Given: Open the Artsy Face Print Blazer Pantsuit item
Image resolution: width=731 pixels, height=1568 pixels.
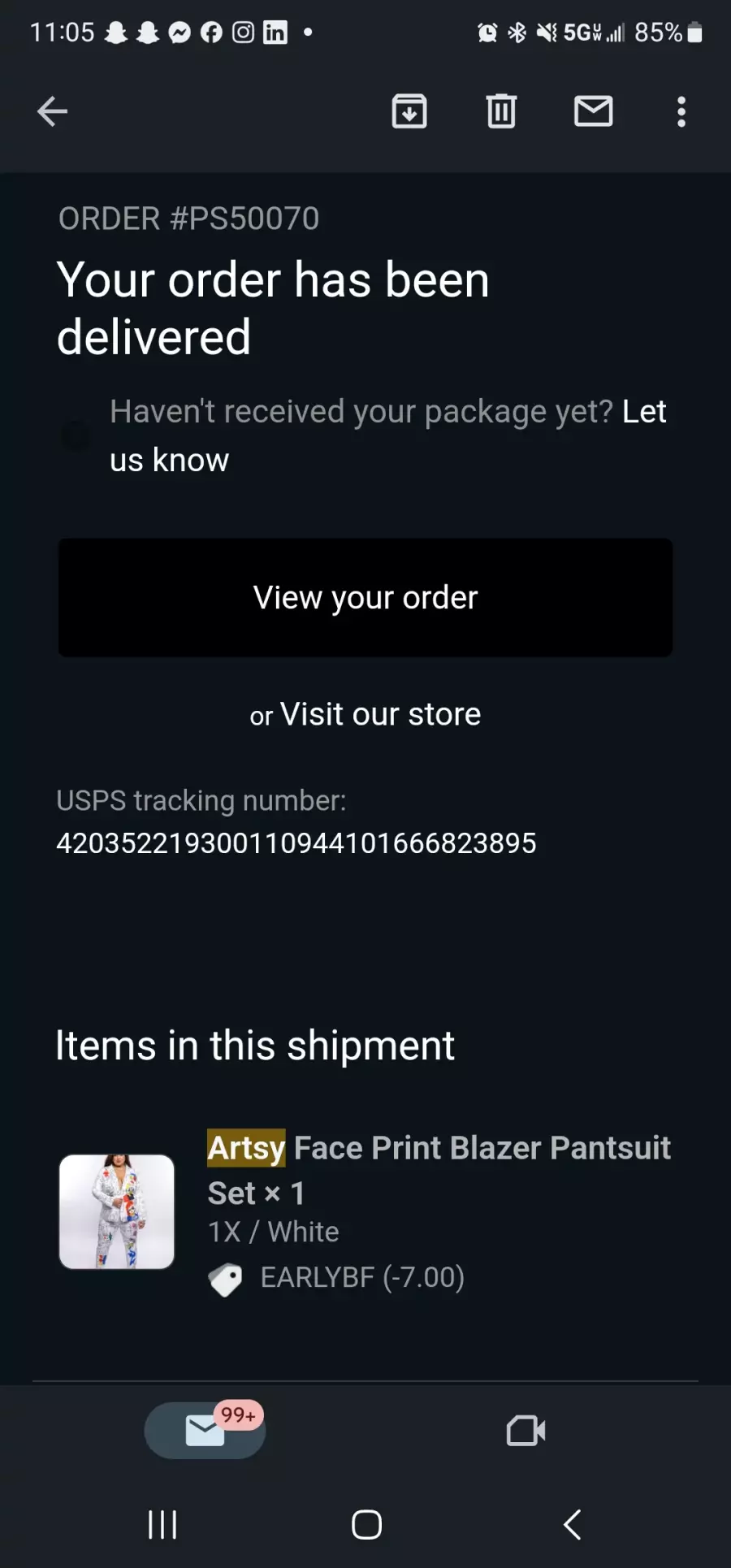Looking at the screenshot, I should [x=439, y=1149].
